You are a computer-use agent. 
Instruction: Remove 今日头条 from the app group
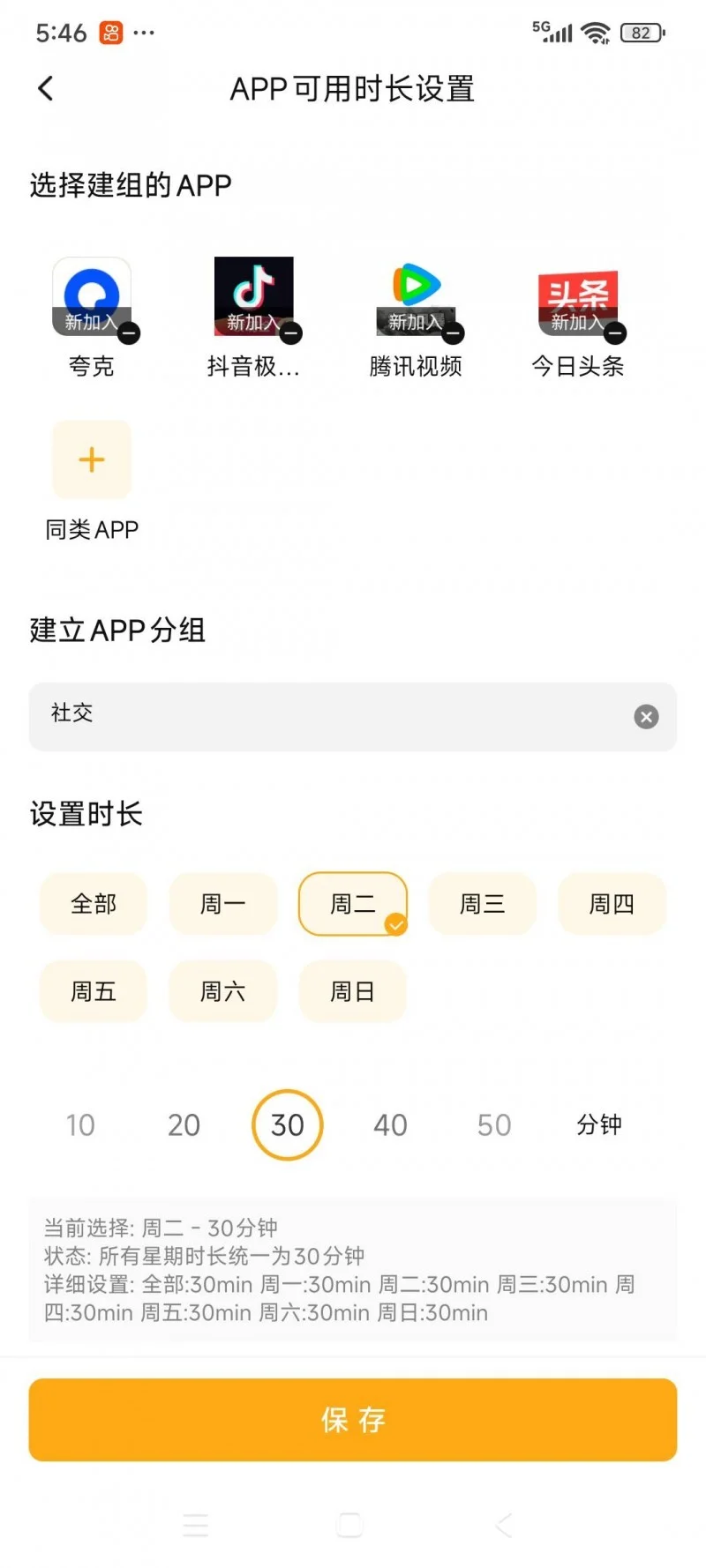click(615, 333)
